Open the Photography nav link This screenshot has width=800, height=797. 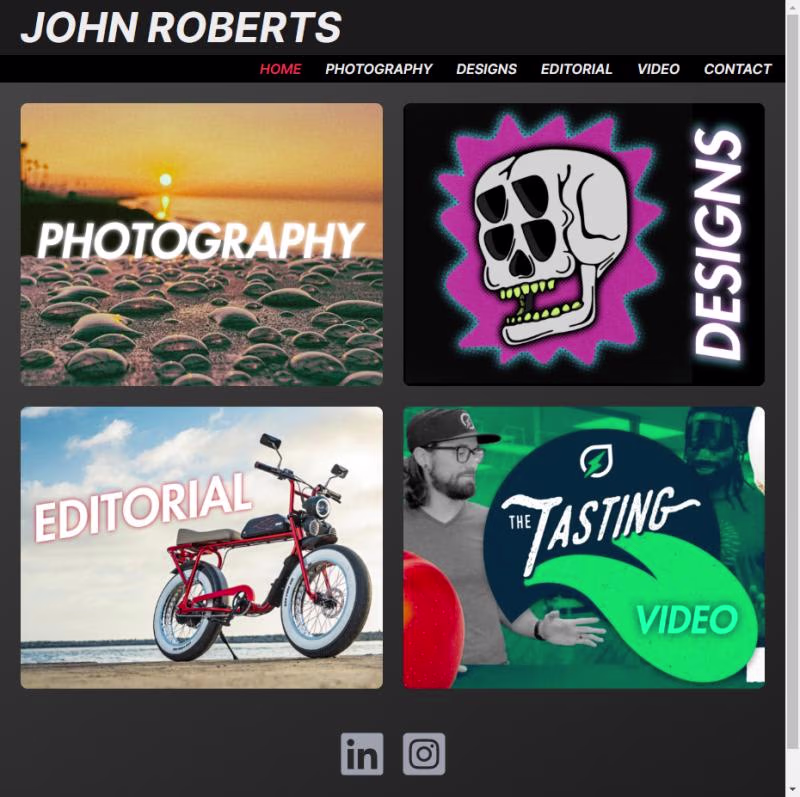pyautogui.click(x=378, y=69)
